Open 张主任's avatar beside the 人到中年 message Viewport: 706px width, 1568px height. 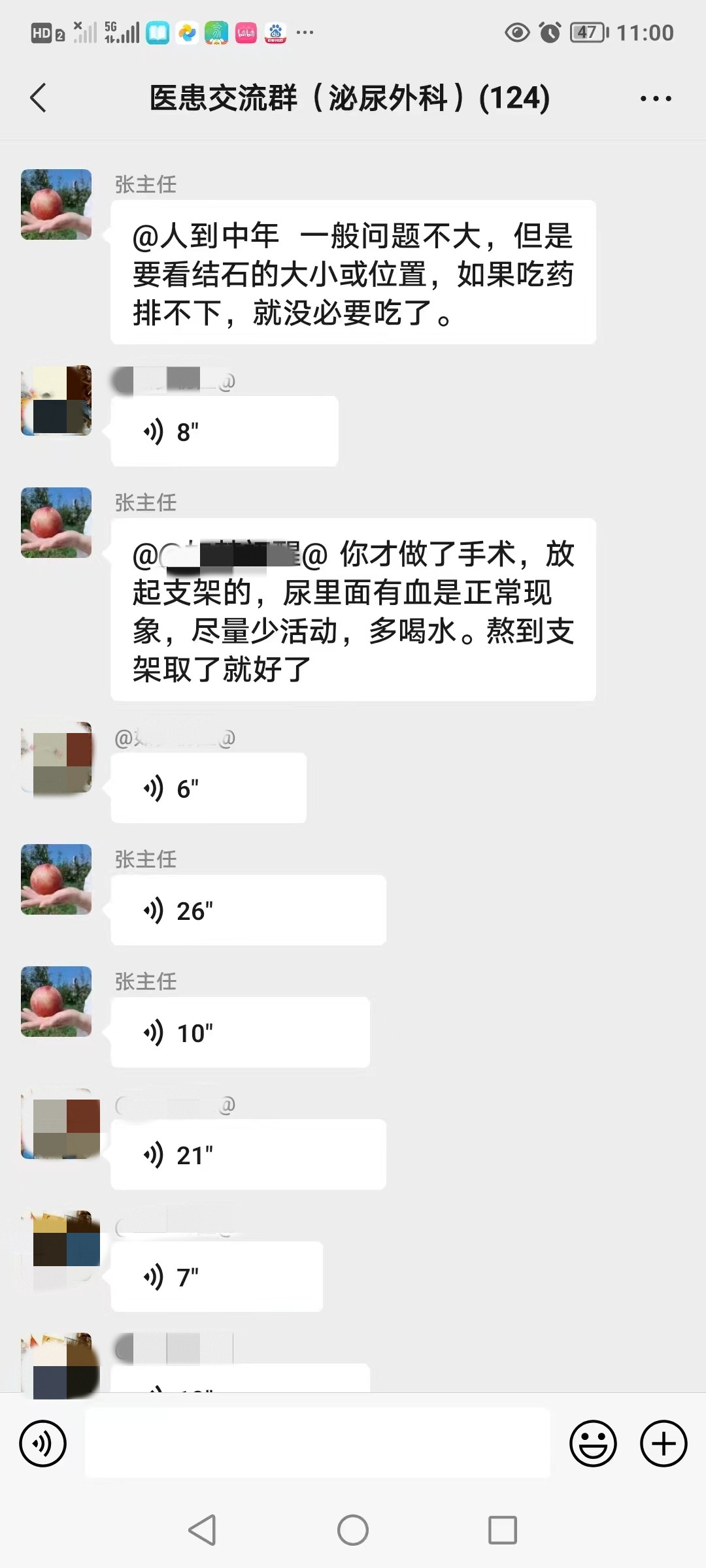click(x=56, y=204)
